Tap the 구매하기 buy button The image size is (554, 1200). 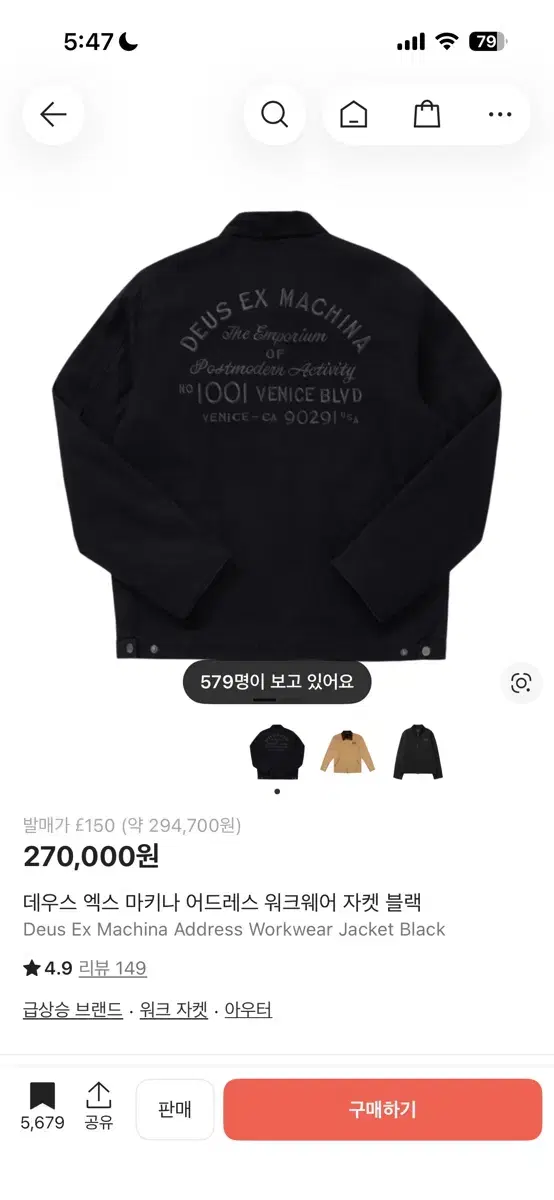click(382, 1109)
